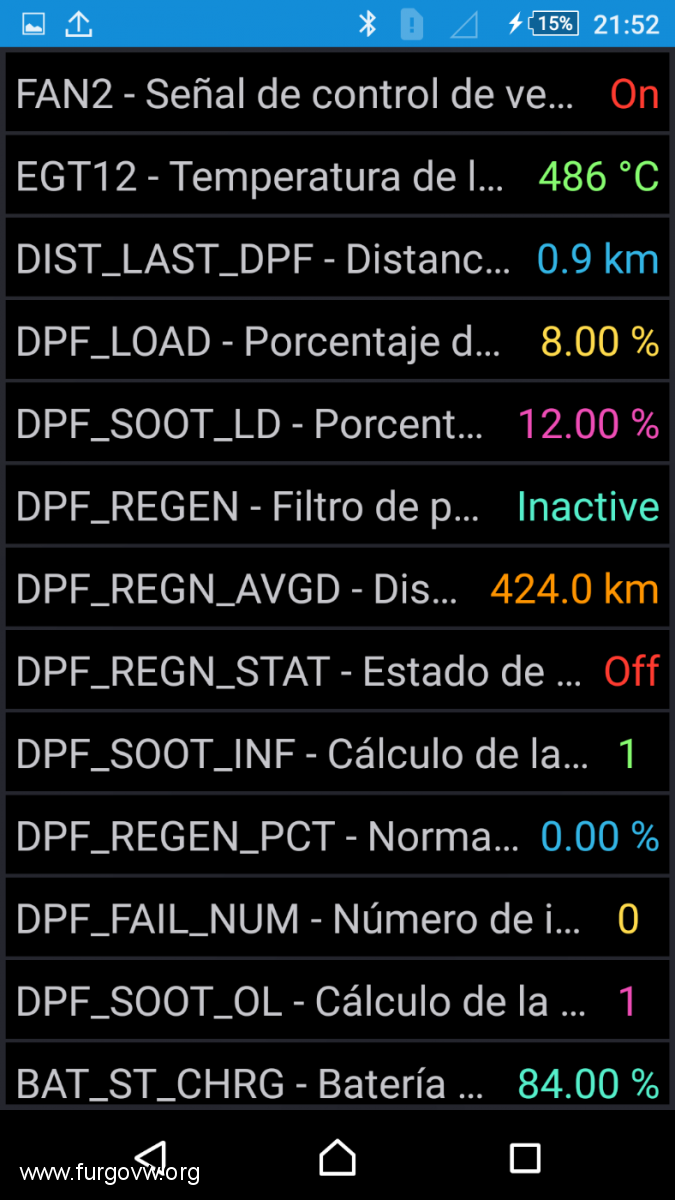Viewport: 675px width, 1200px height.
Task: Tap the DPF_LOAD percentage row
Action: [337, 341]
